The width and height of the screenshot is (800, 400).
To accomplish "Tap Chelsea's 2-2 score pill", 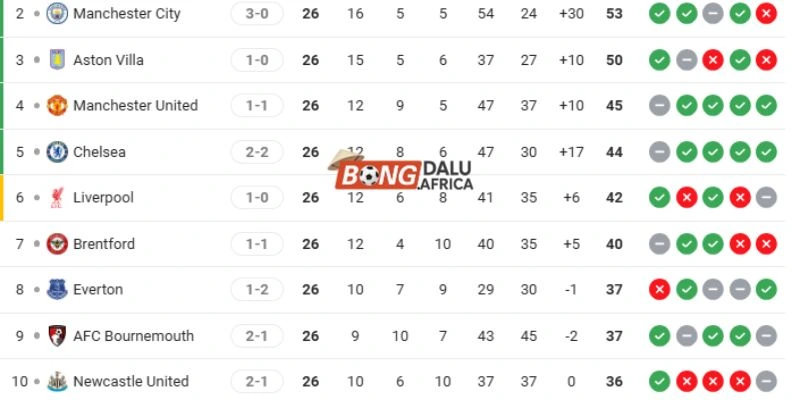I will tap(257, 152).
